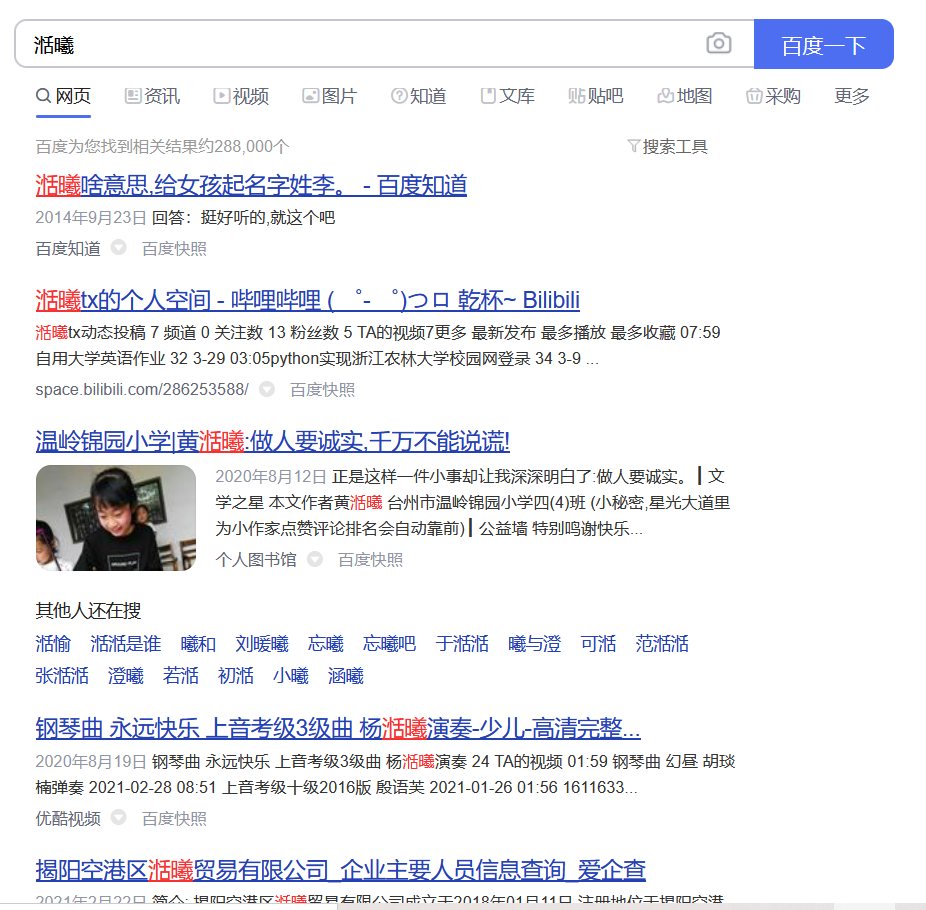Open result 温岭锦园小学黄湉曦 article
This screenshot has height=910, width=926.
tap(272, 441)
